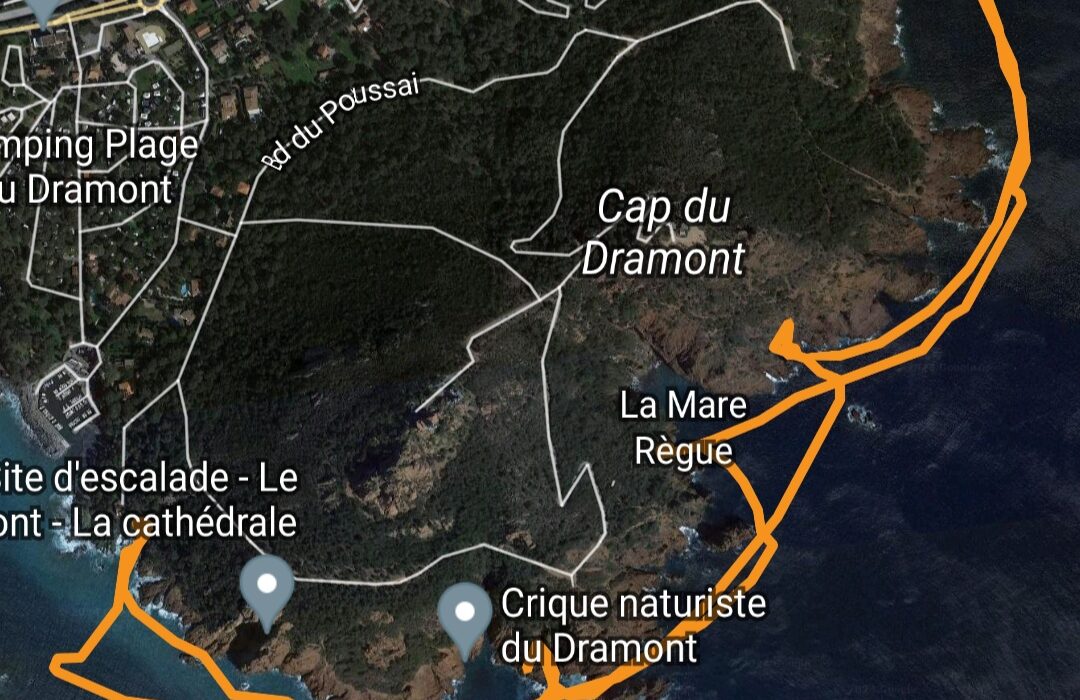Open the Crique naturiste du Dramont pin

click(465, 612)
